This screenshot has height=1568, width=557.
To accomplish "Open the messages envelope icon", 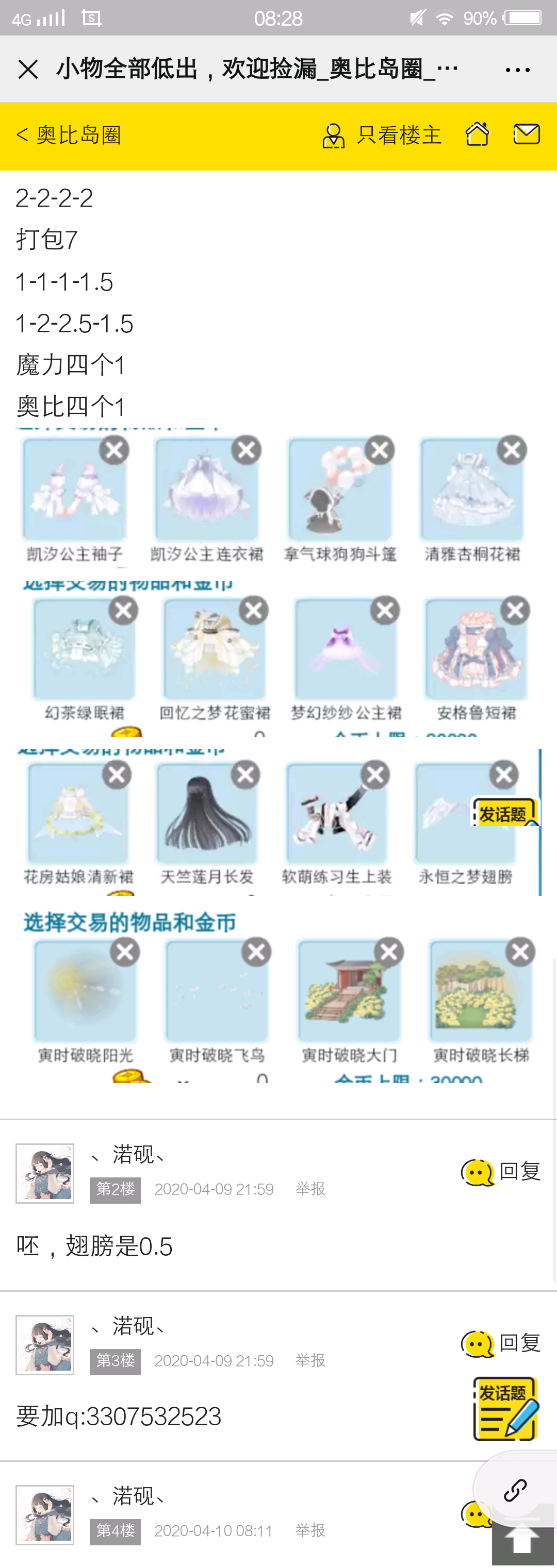I will point(527,134).
